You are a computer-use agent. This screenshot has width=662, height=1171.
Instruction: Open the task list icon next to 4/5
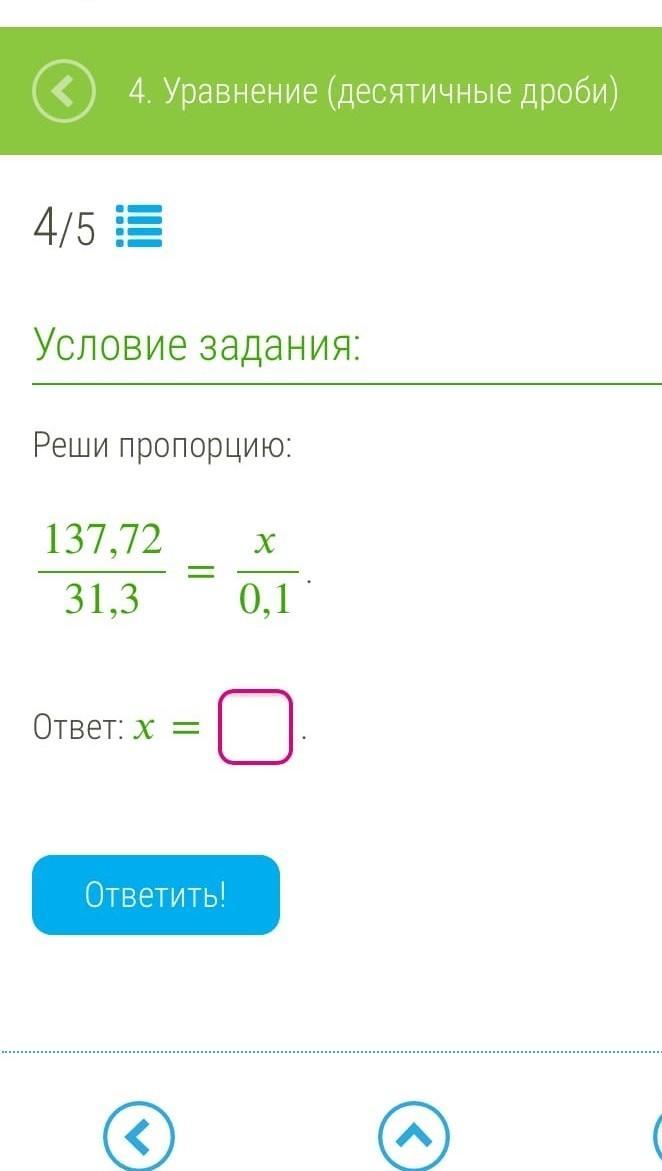point(139,226)
